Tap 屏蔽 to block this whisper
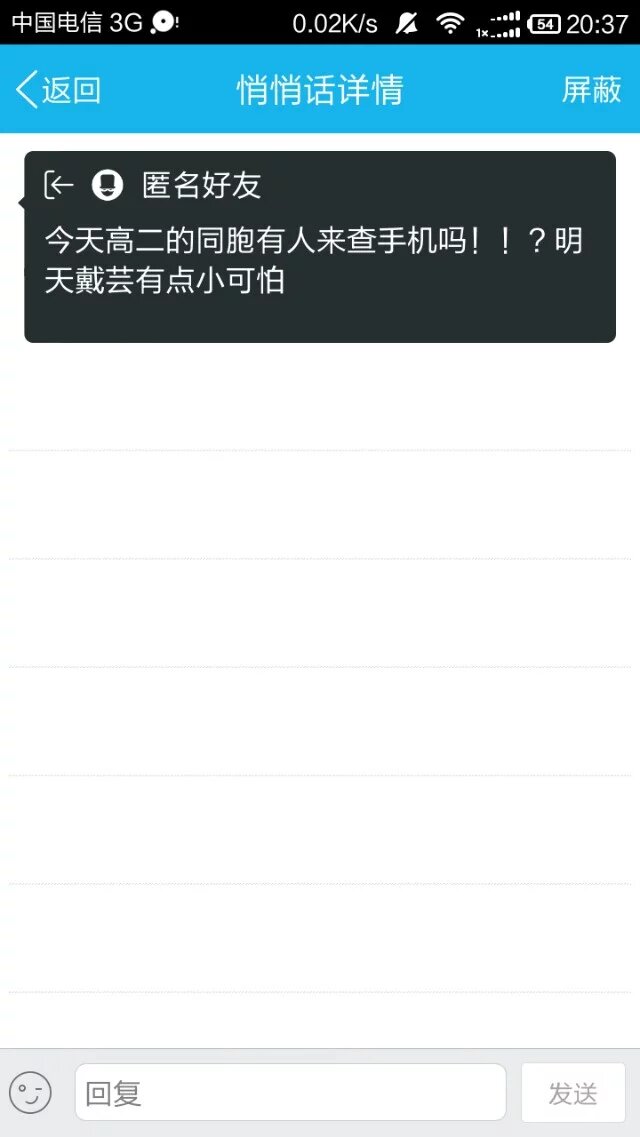640x1137 pixels. 591,90
